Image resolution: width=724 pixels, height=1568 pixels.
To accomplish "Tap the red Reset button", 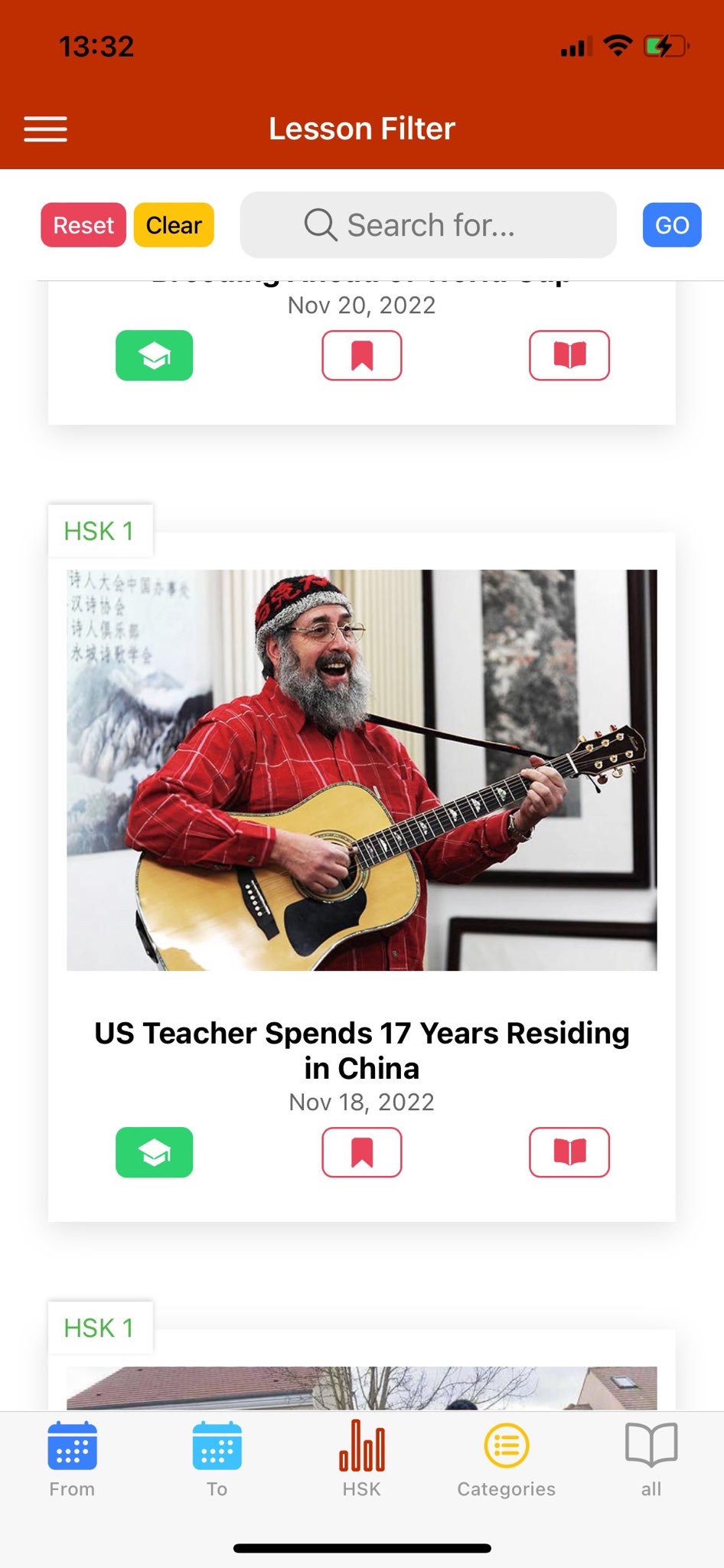I will tap(83, 225).
